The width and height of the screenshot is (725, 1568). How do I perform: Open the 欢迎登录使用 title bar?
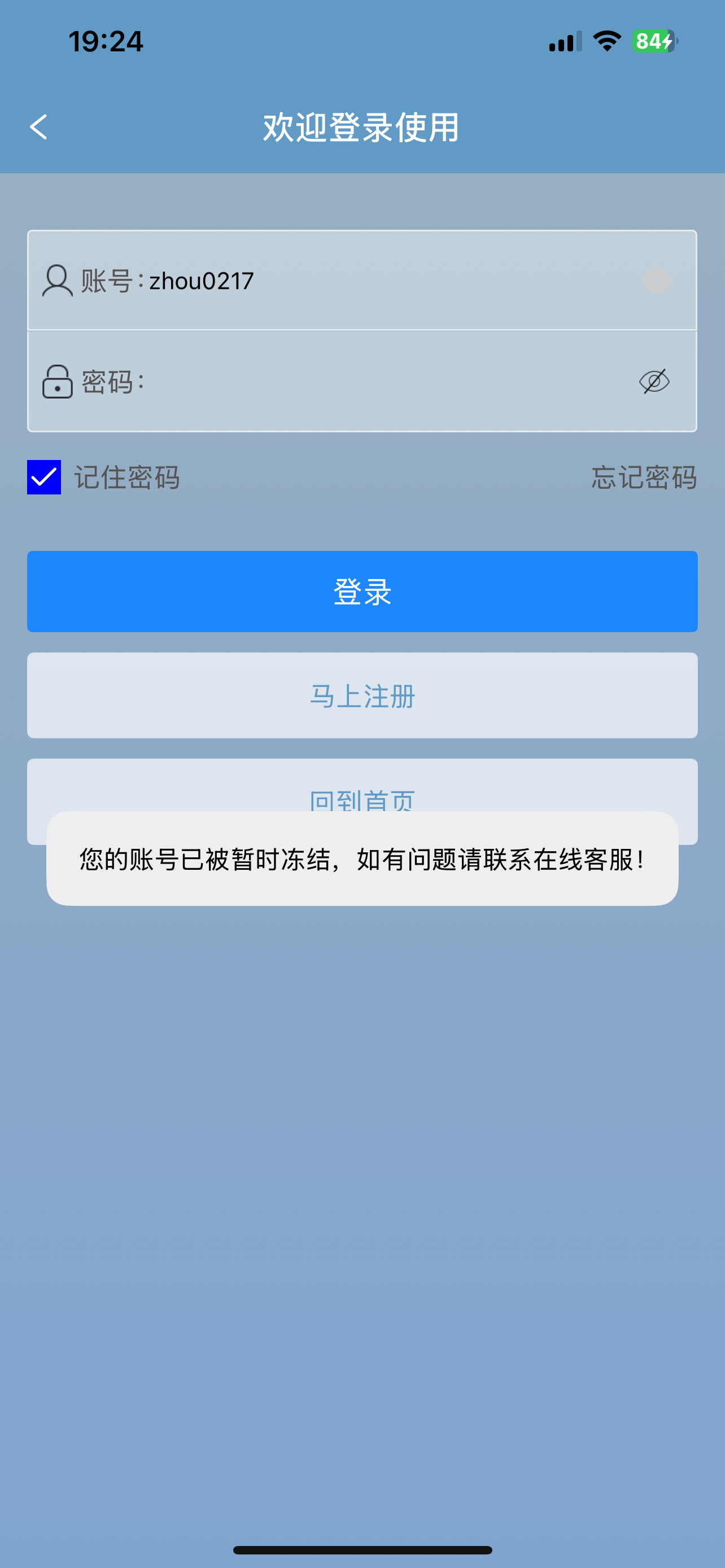point(361,127)
